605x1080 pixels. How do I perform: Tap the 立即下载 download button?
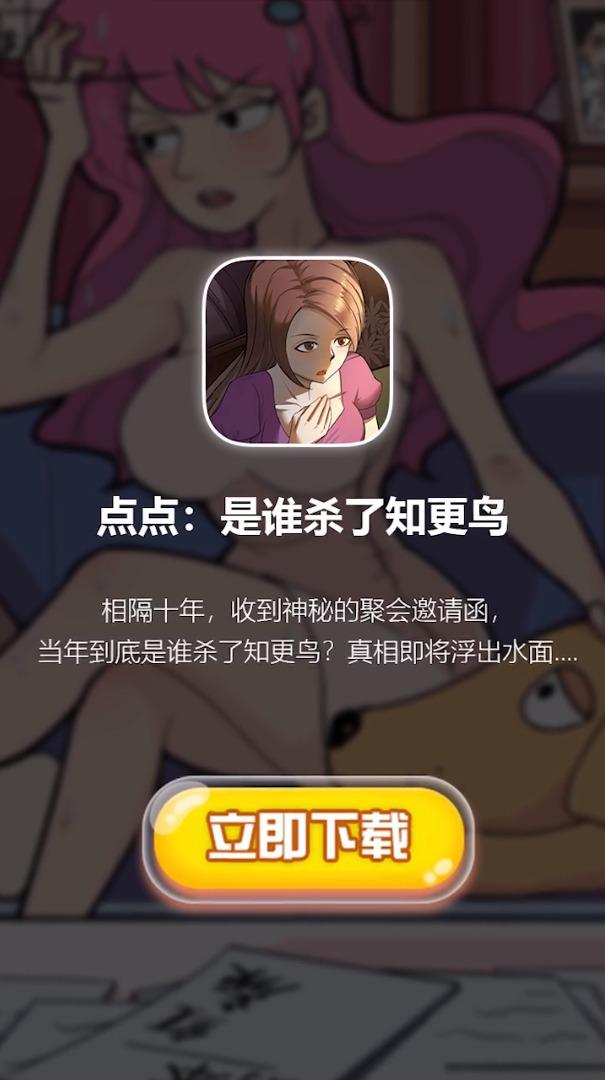tap(307, 839)
